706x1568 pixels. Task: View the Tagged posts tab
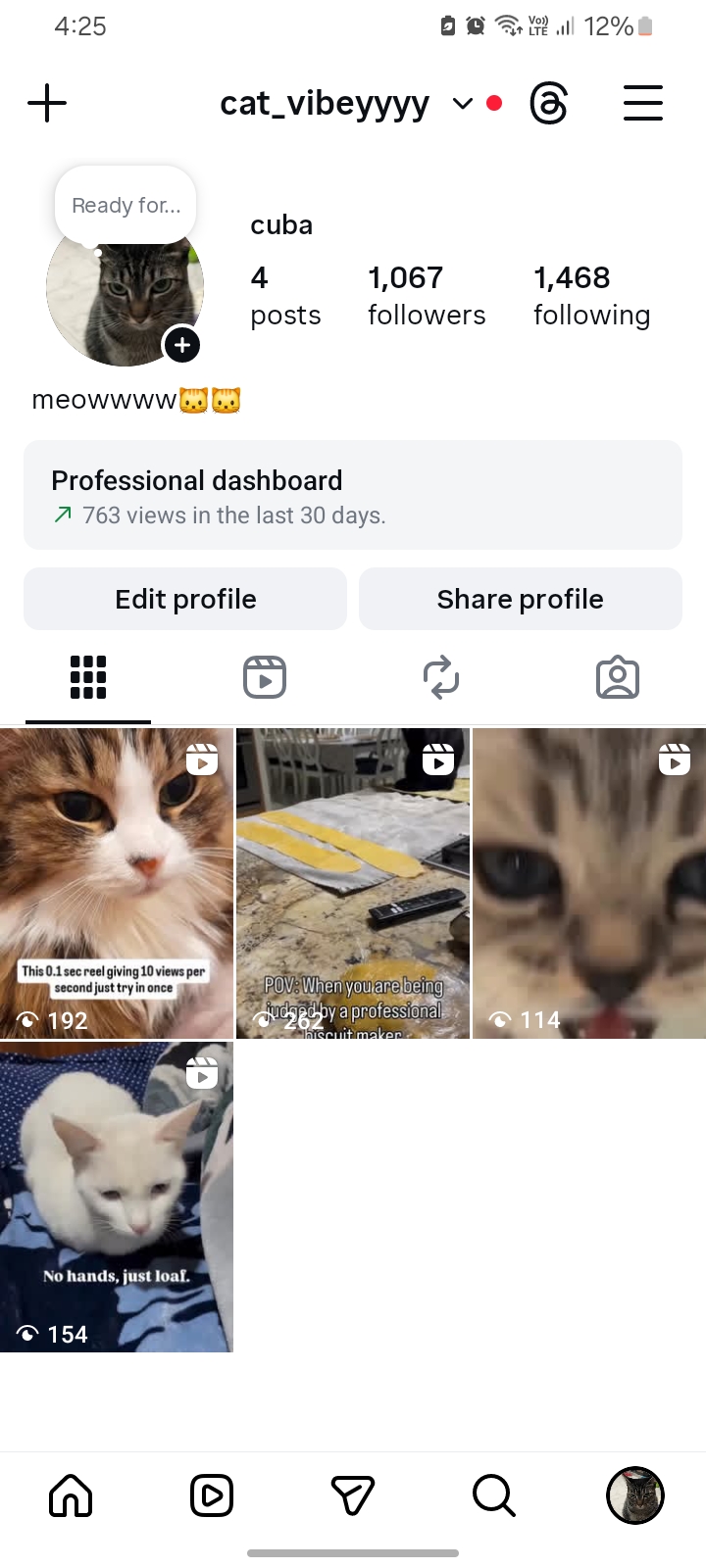point(618,676)
